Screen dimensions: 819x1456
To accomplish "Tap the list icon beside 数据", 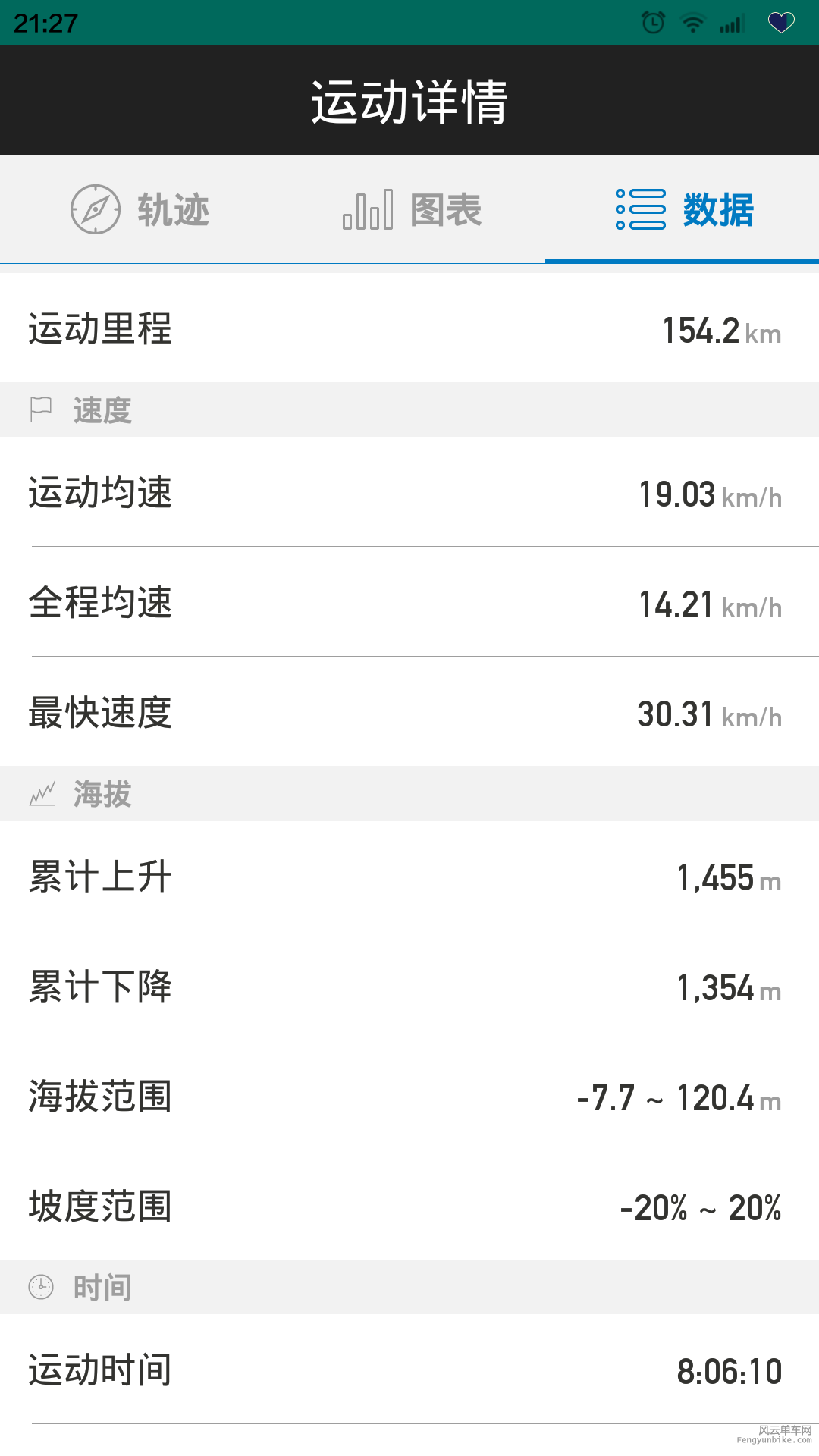I will tap(641, 211).
